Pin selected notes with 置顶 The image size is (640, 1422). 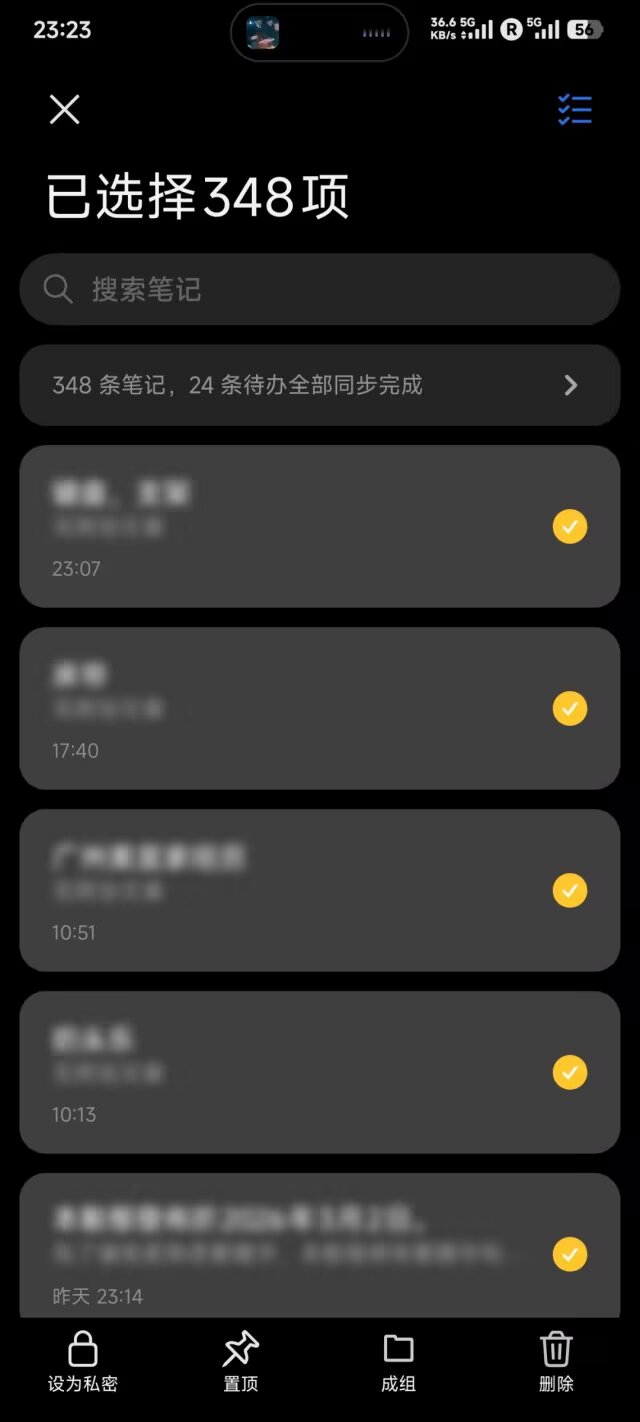pos(240,1362)
